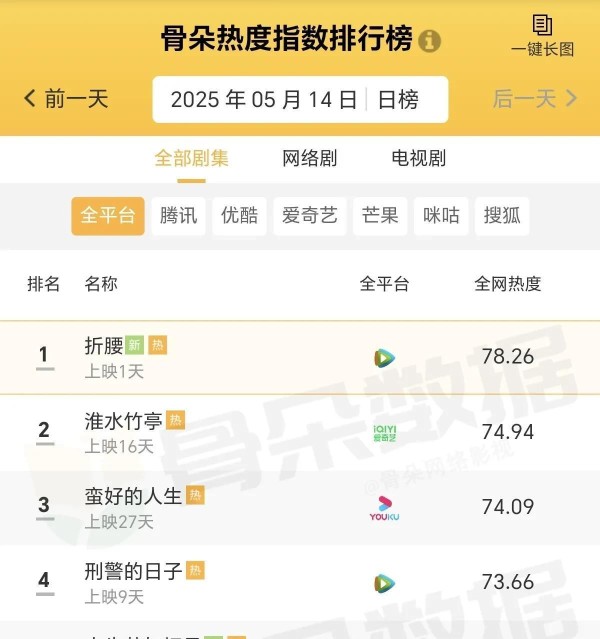Generate a long image with 一键长图

[542, 36]
